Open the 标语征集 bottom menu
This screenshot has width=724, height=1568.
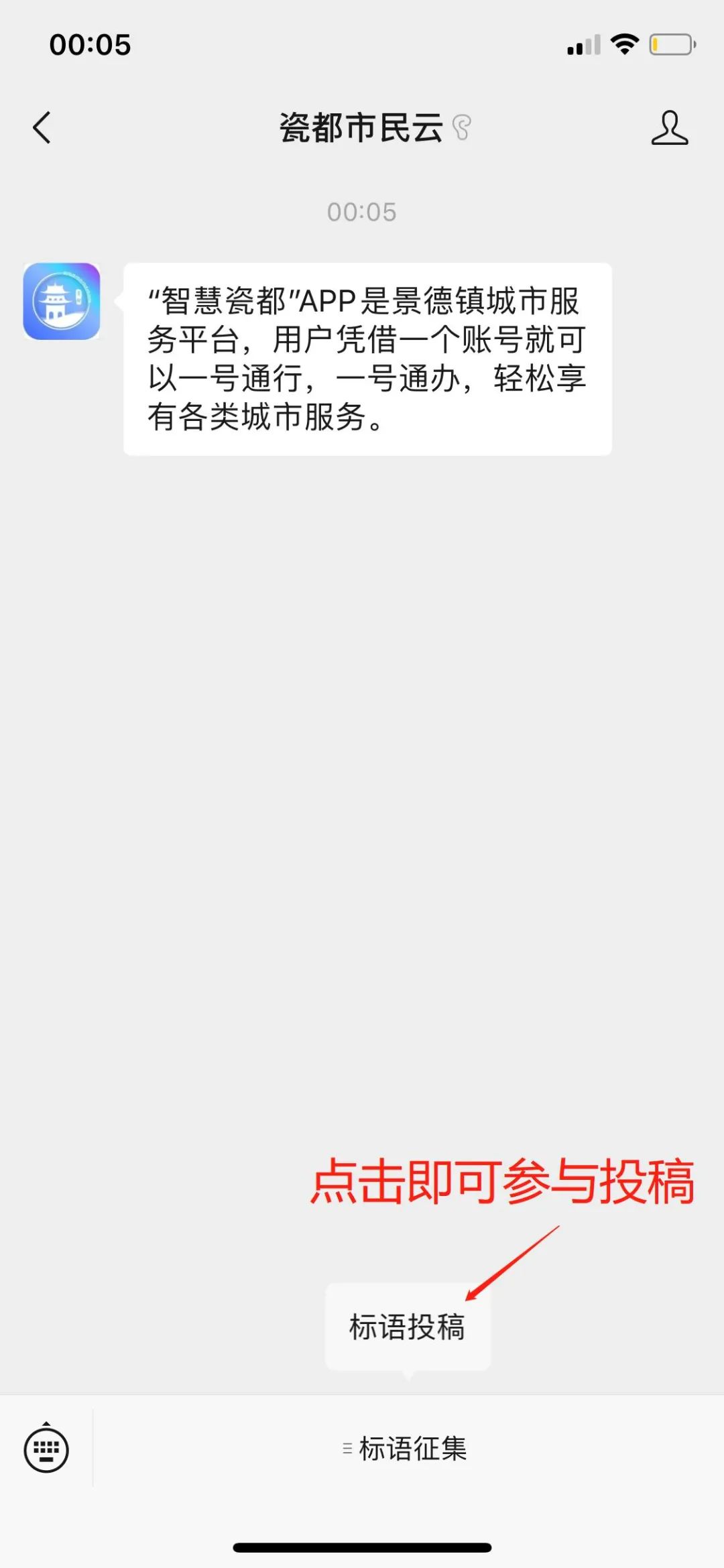[x=405, y=1449]
